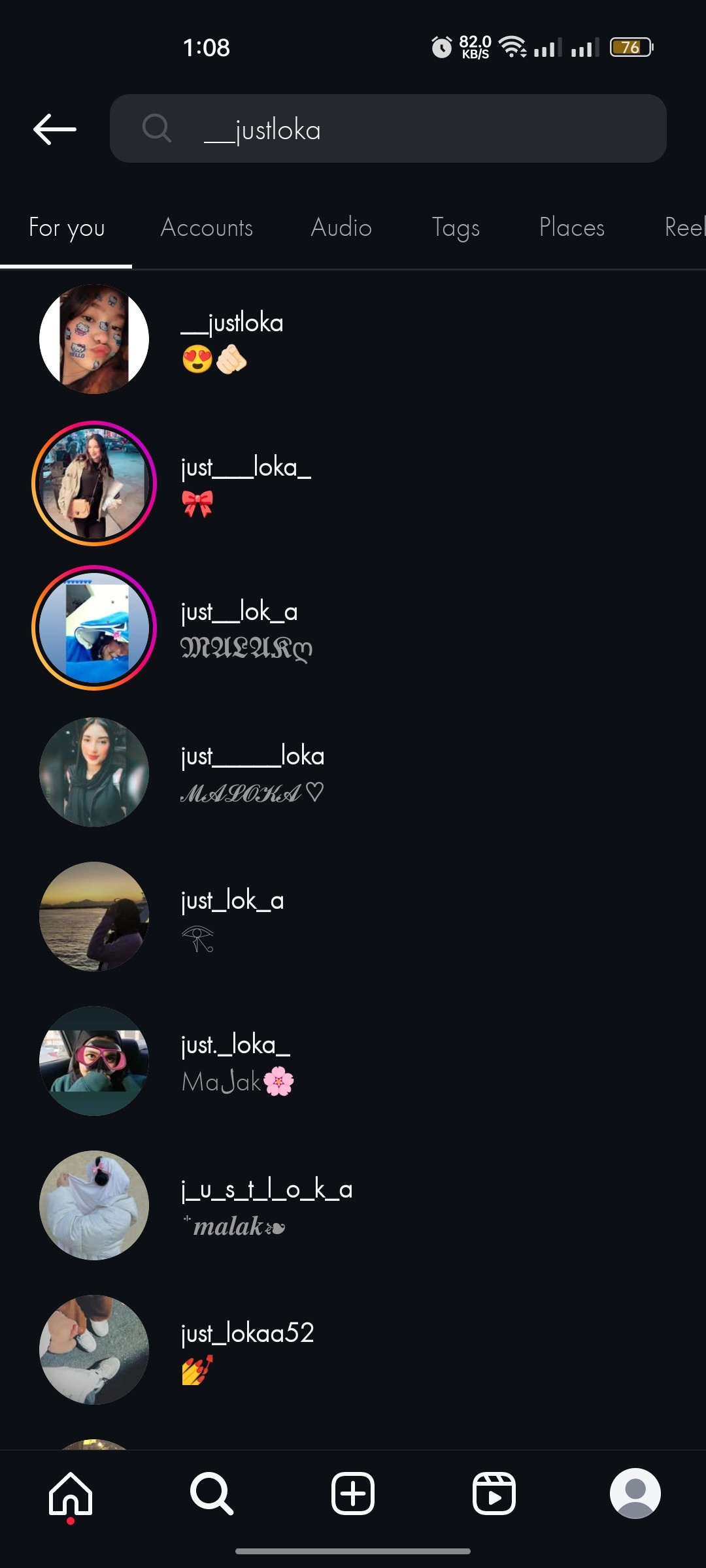Viewport: 706px width, 1568px height.
Task: Open the just_____loka account result
Action: (x=353, y=772)
